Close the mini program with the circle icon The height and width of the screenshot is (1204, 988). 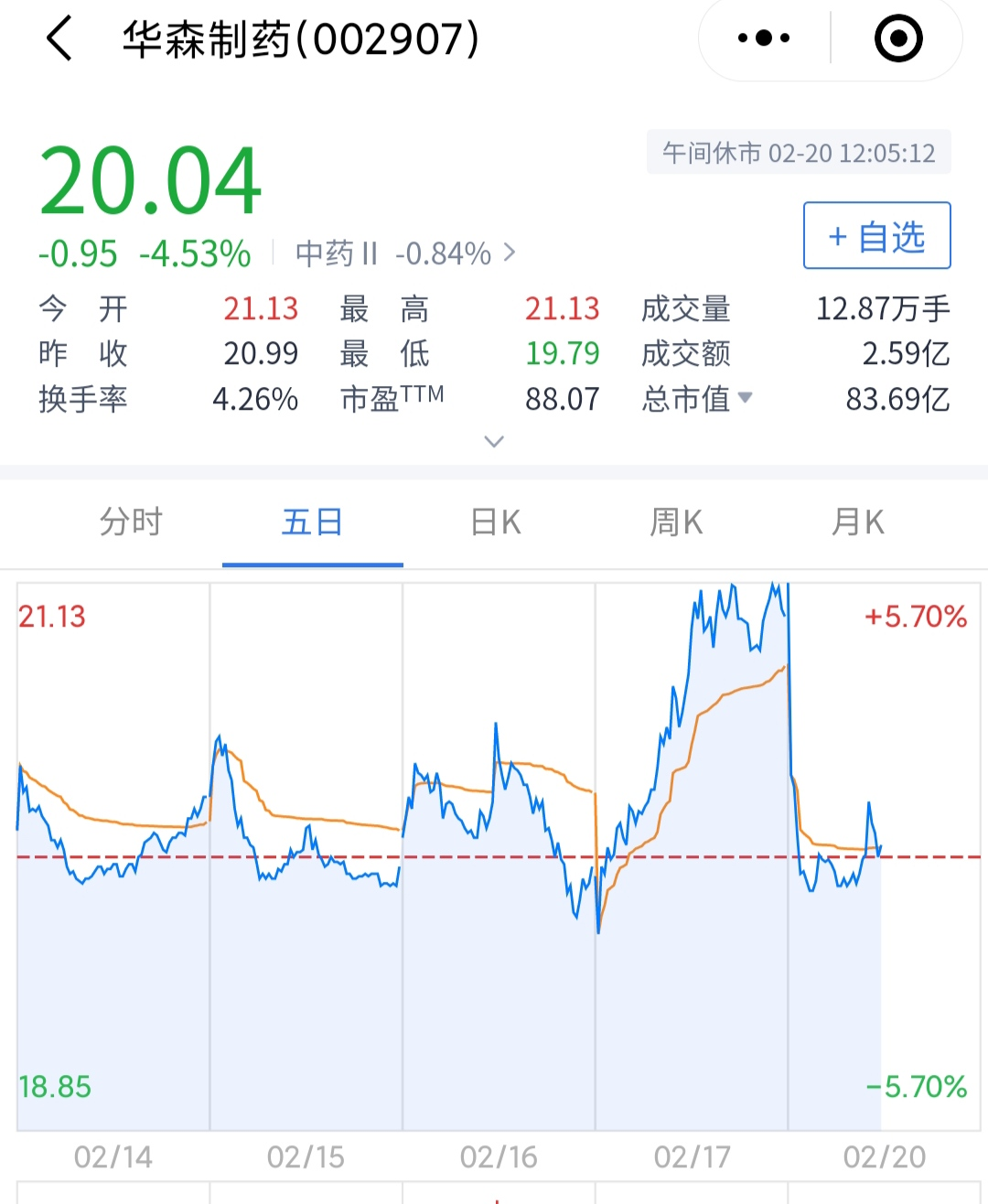897,38
